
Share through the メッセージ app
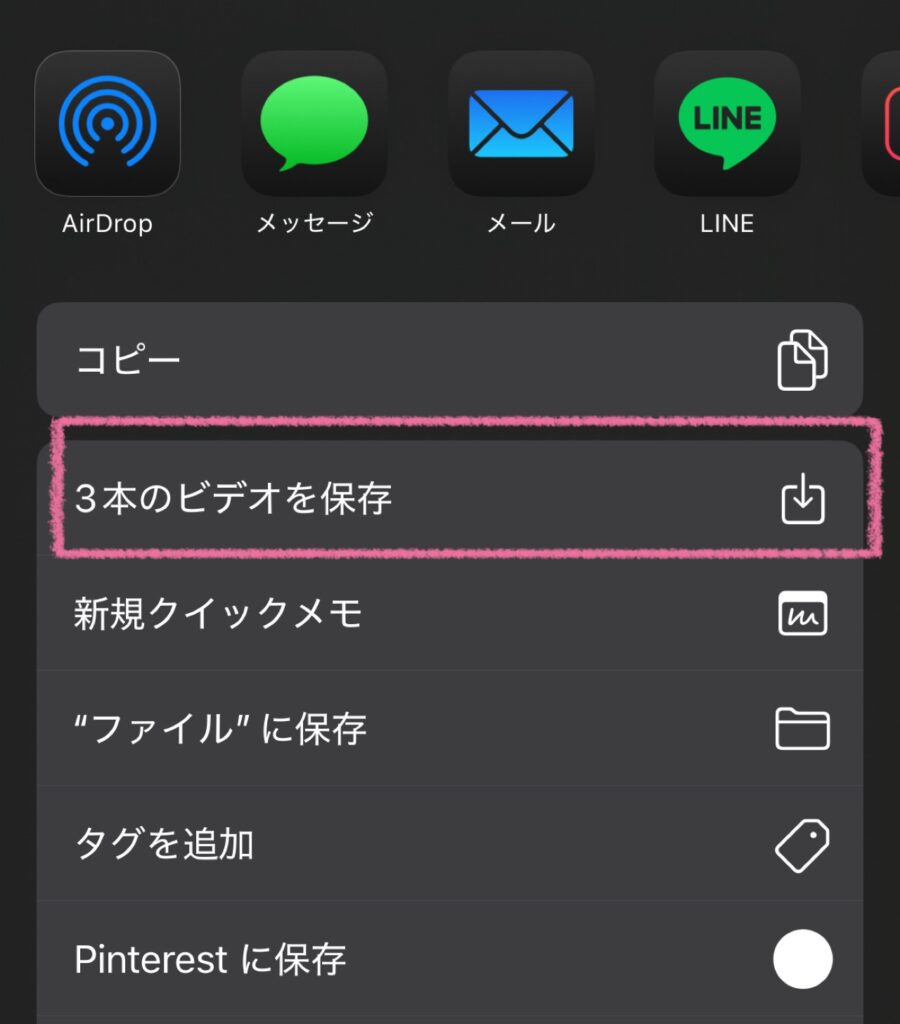tap(314, 124)
